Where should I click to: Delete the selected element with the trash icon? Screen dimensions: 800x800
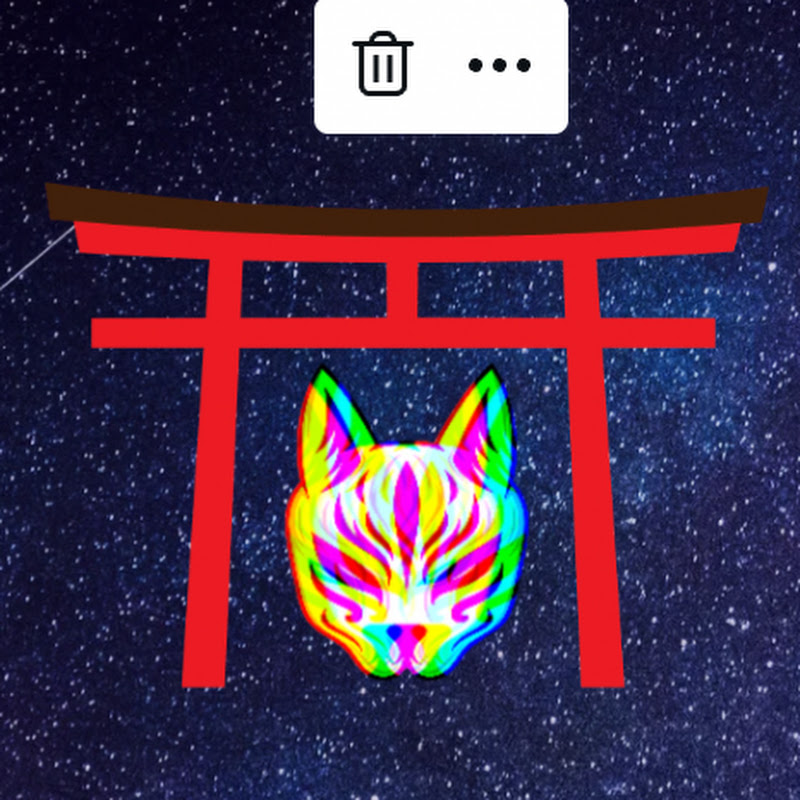383,64
